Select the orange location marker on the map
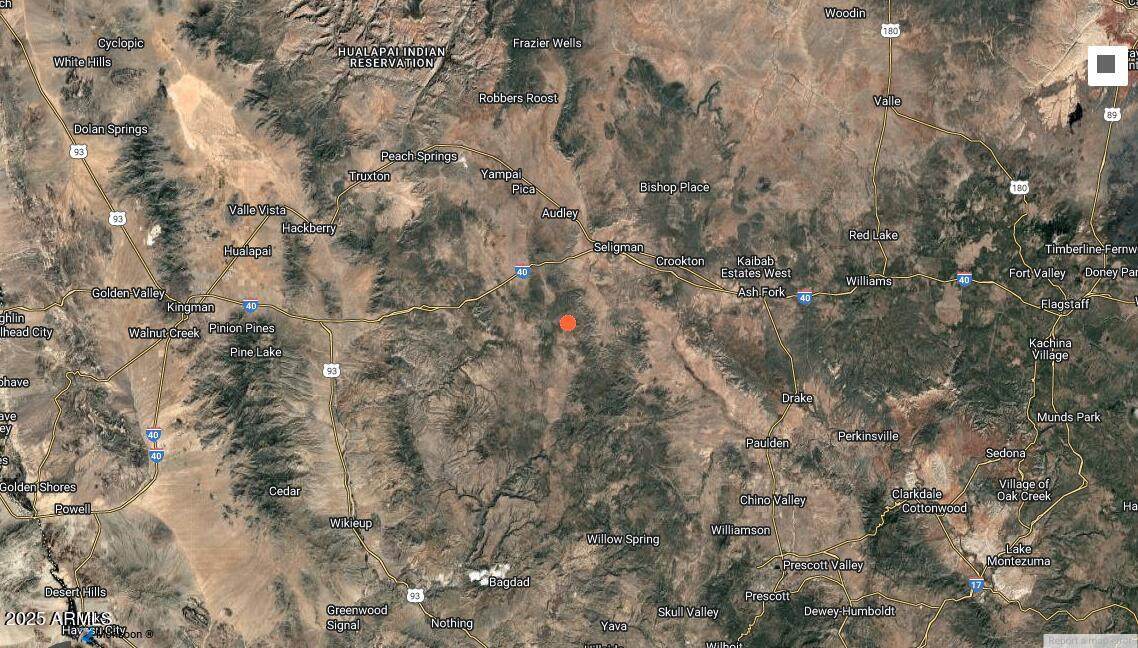 [x=568, y=323]
